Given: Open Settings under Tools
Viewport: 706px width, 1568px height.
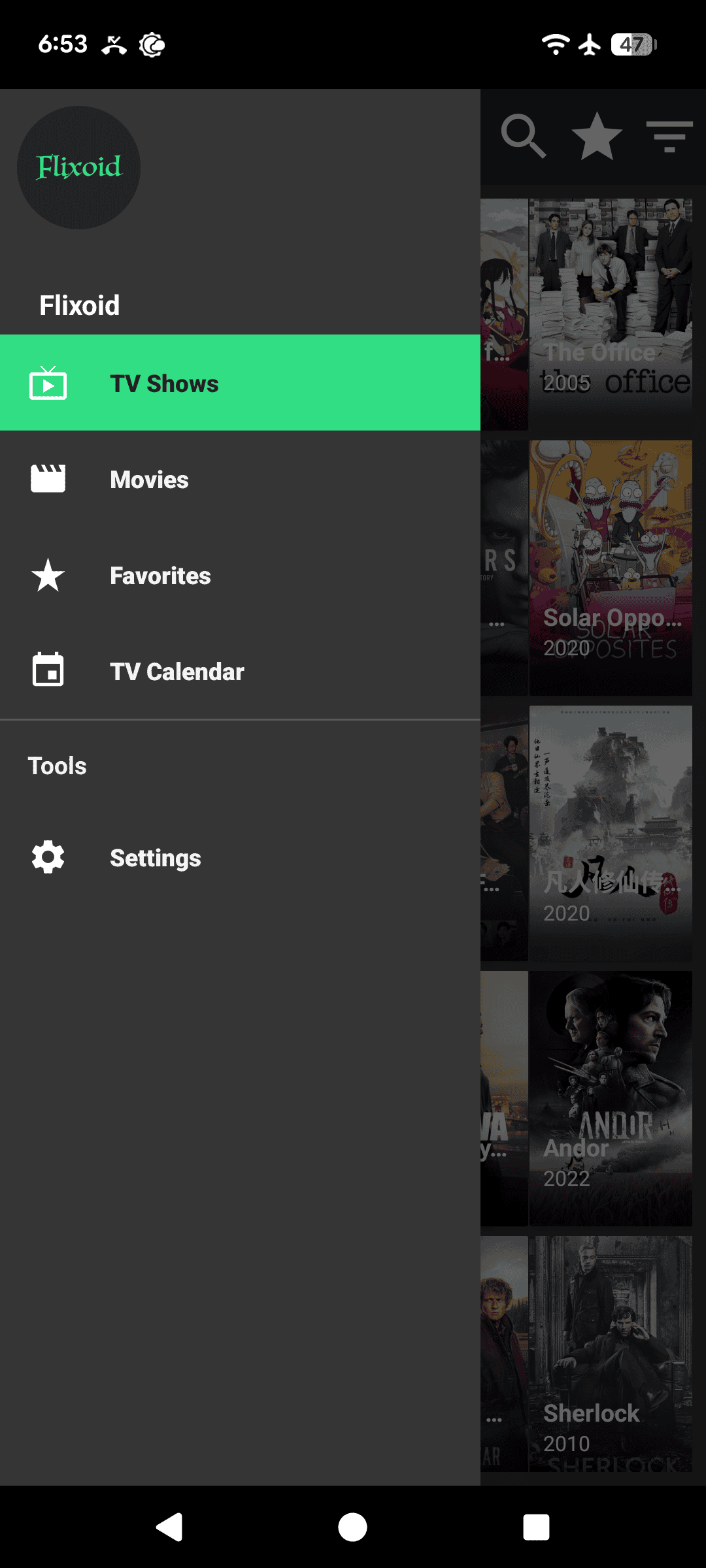Looking at the screenshot, I should pos(240,858).
